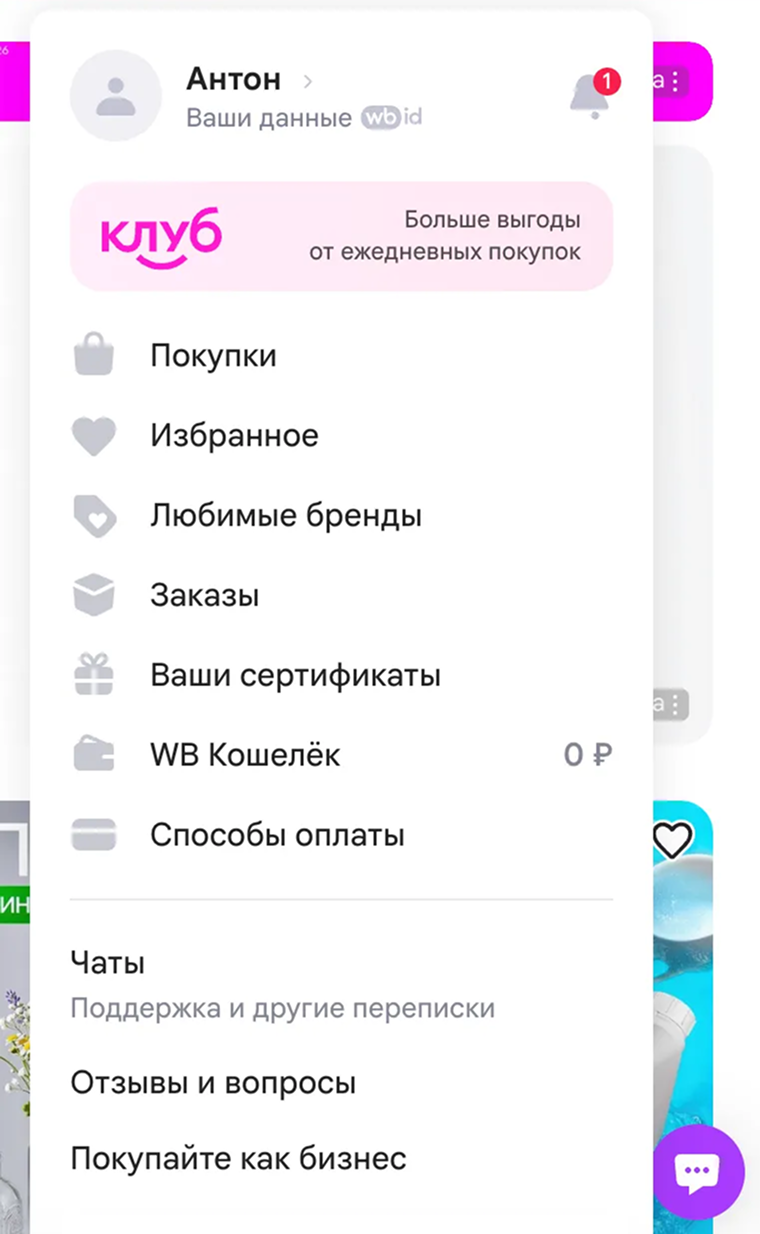Select Покупайте как бизнес
This screenshot has height=1234, width=760.
pos(238,1159)
